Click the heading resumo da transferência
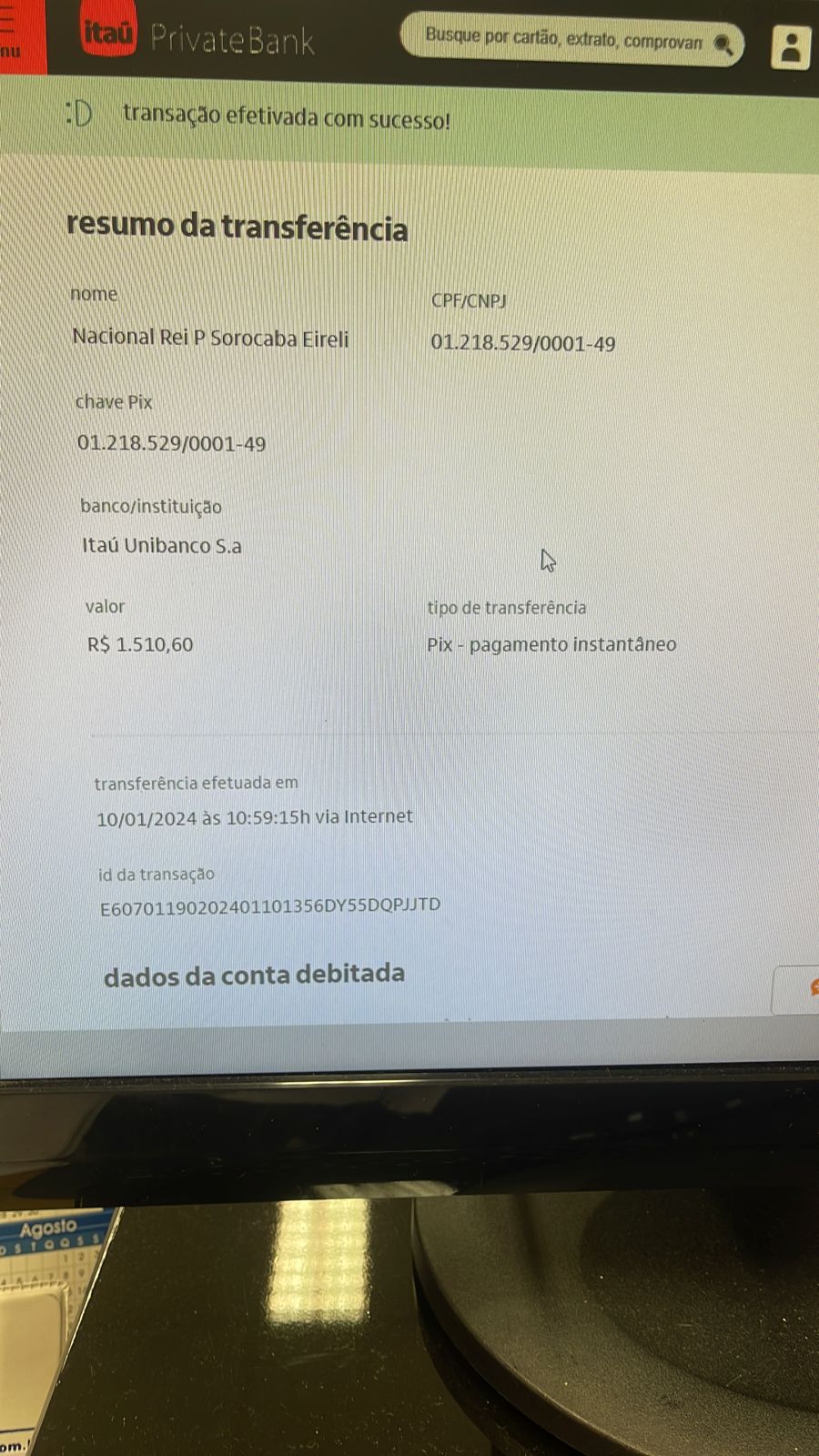This screenshot has width=819, height=1456. [x=238, y=227]
